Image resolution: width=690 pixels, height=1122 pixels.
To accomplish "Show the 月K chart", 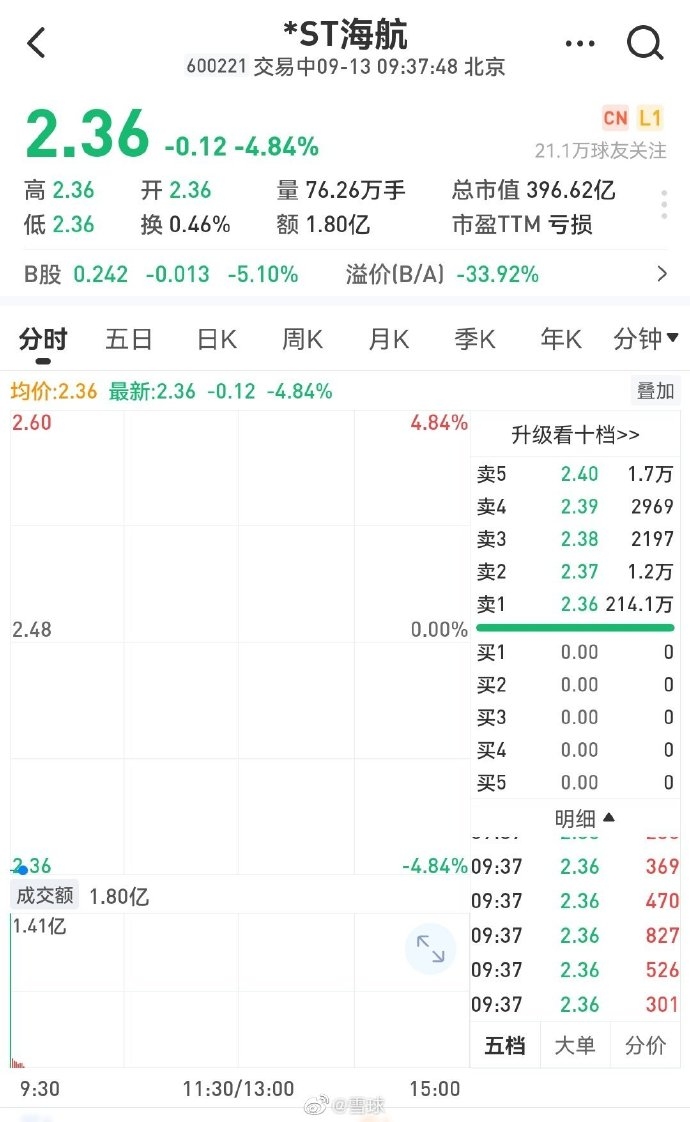I will point(389,339).
